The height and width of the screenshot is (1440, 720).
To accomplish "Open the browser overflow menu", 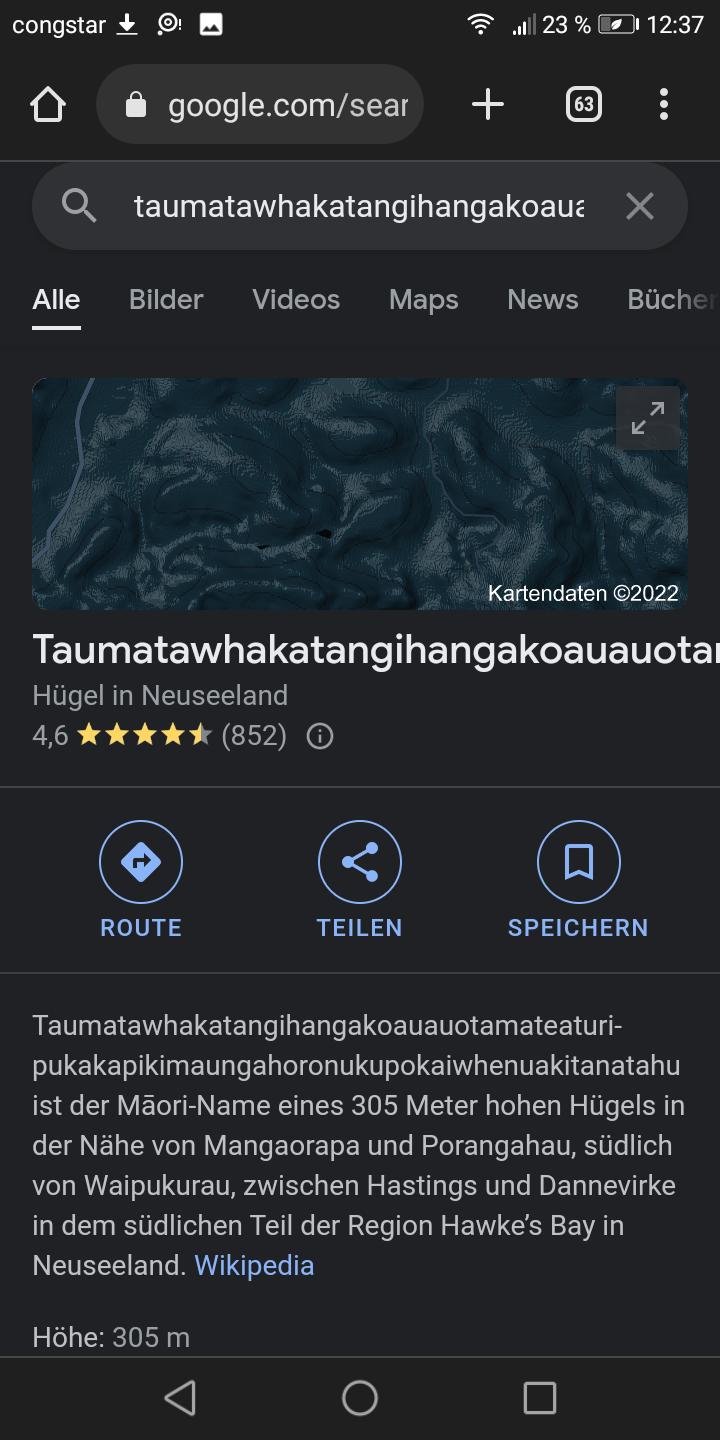I will (x=664, y=105).
